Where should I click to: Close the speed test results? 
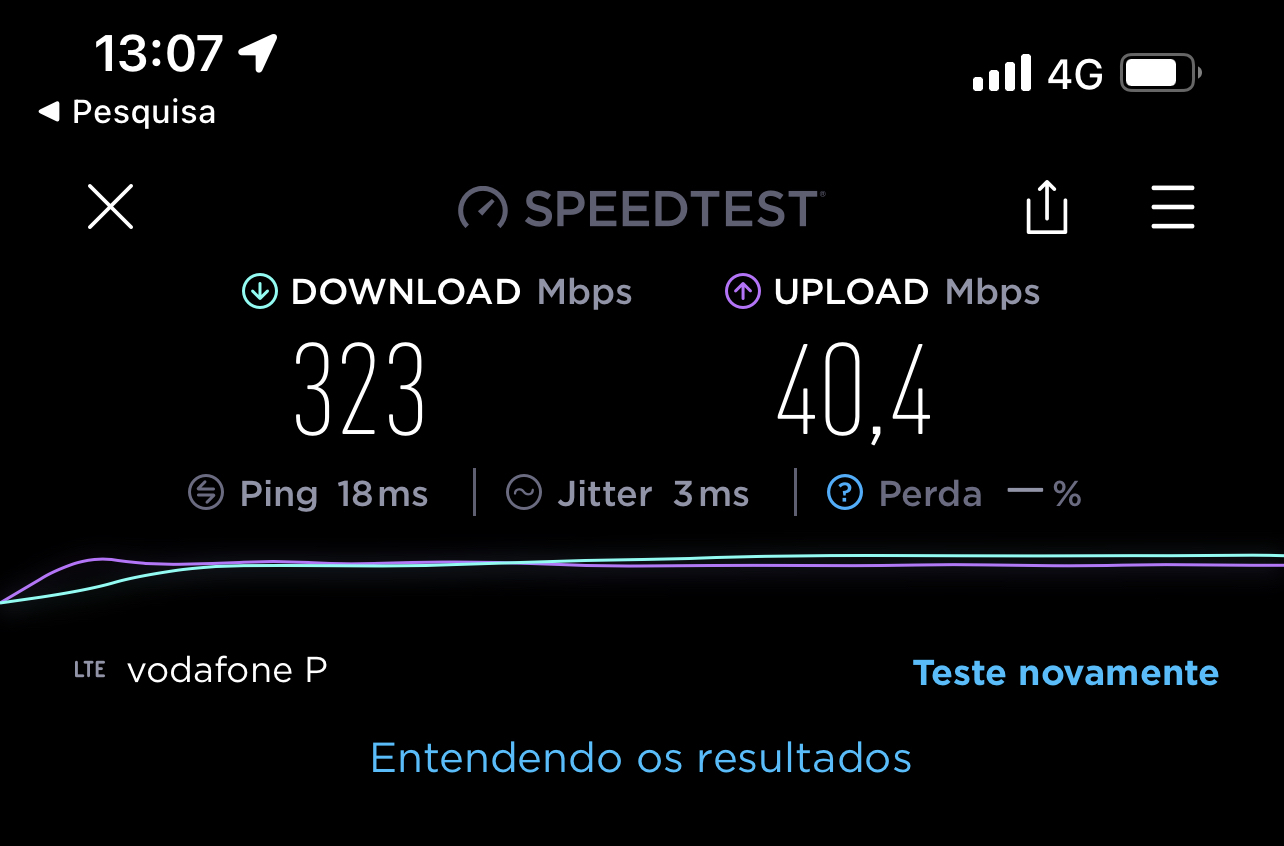pyautogui.click(x=110, y=208)
